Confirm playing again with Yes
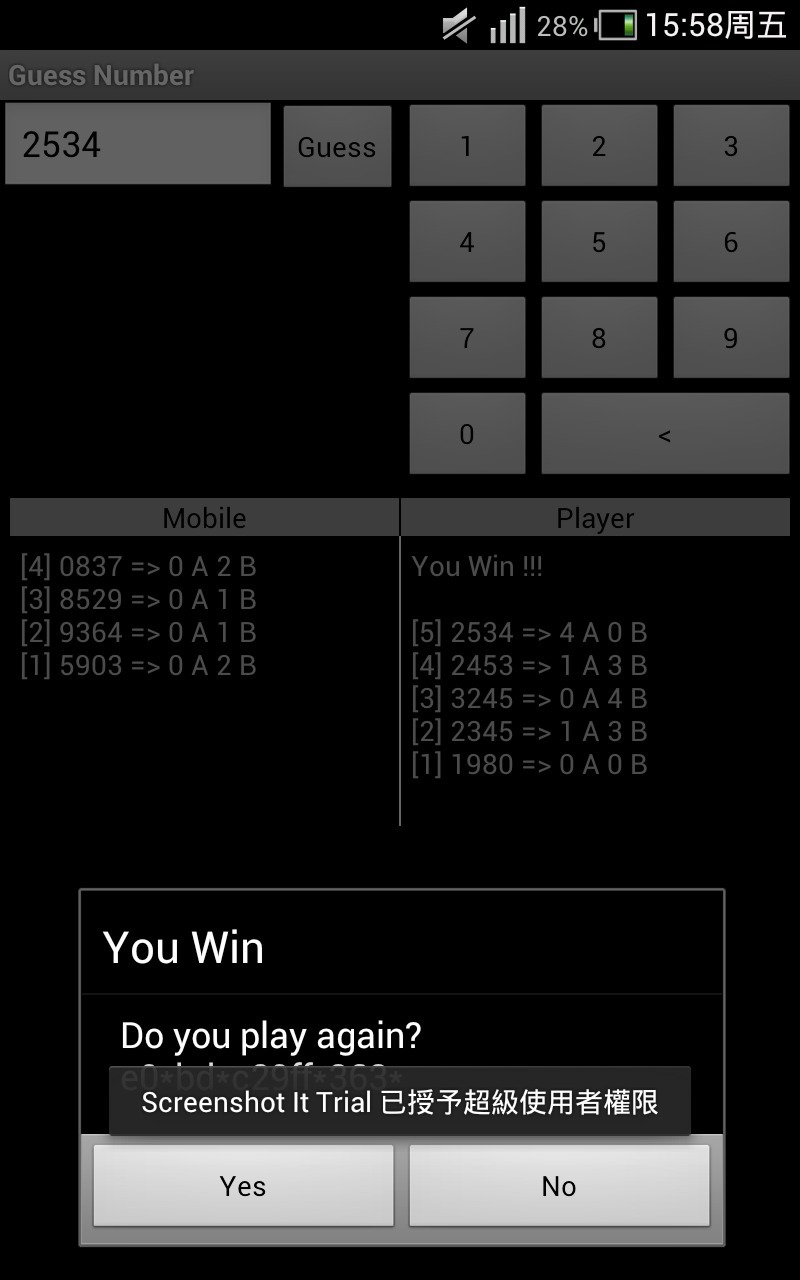 click(x=243, y=1186)
